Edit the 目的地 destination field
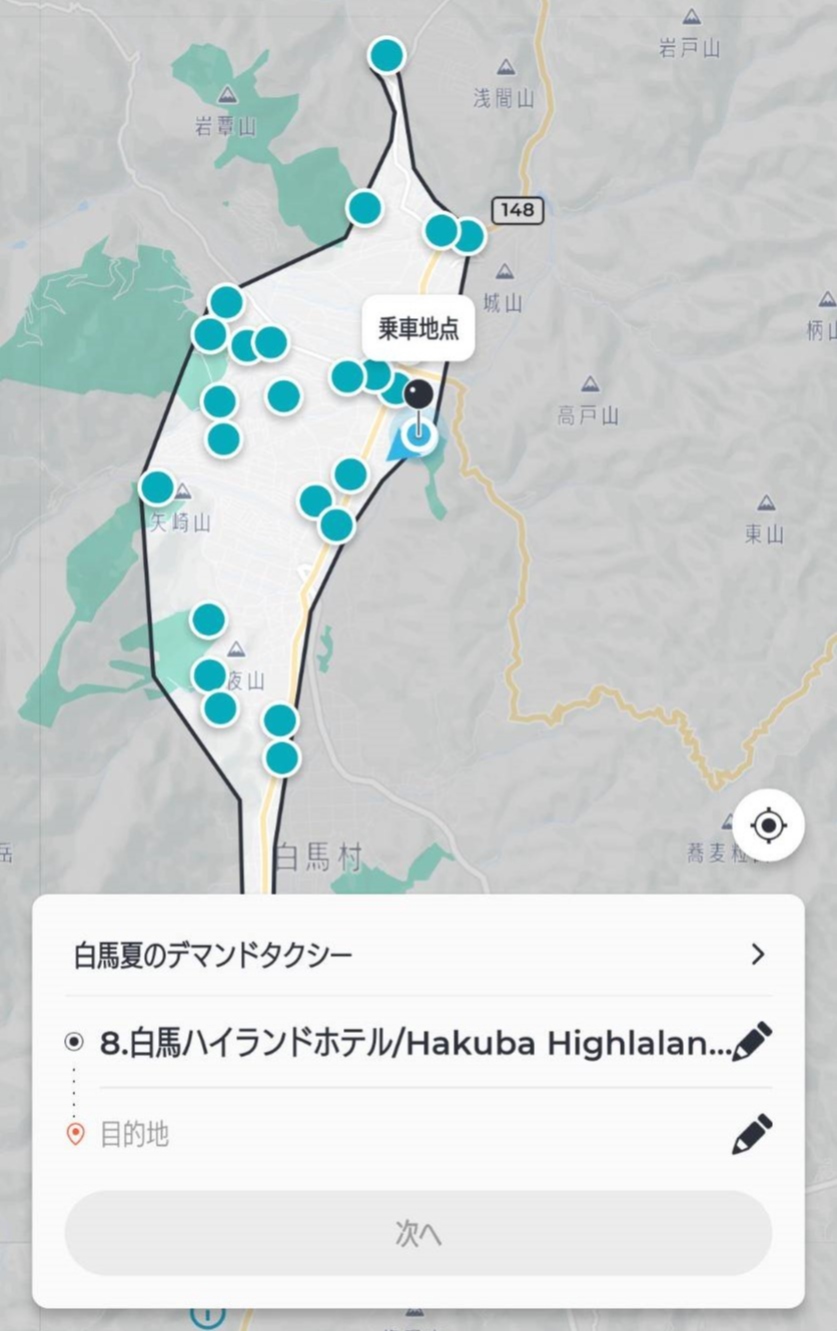Image resolution: width=837 pixels, height=1331 pixels. [751, 1134]
